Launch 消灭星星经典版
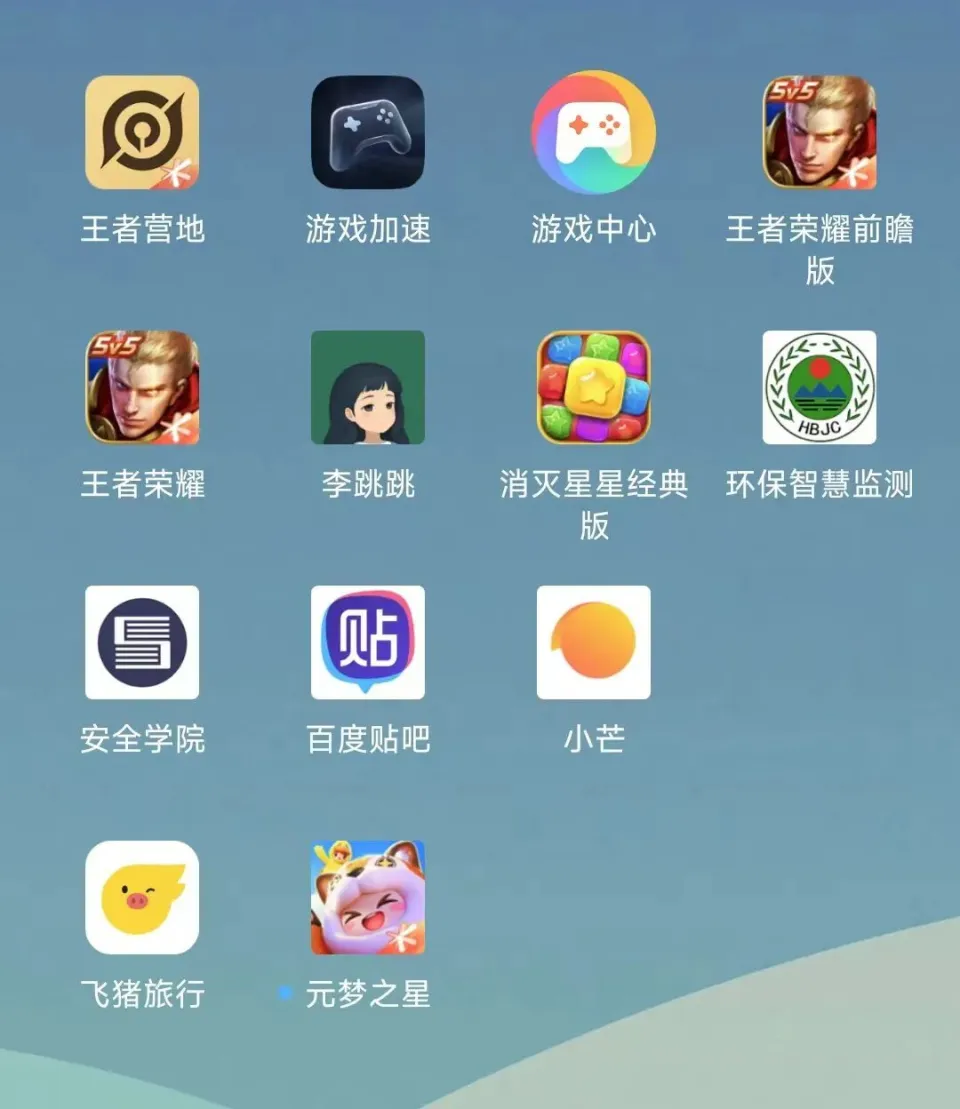This screenshot has height=1109, width=960. point(594,388)
